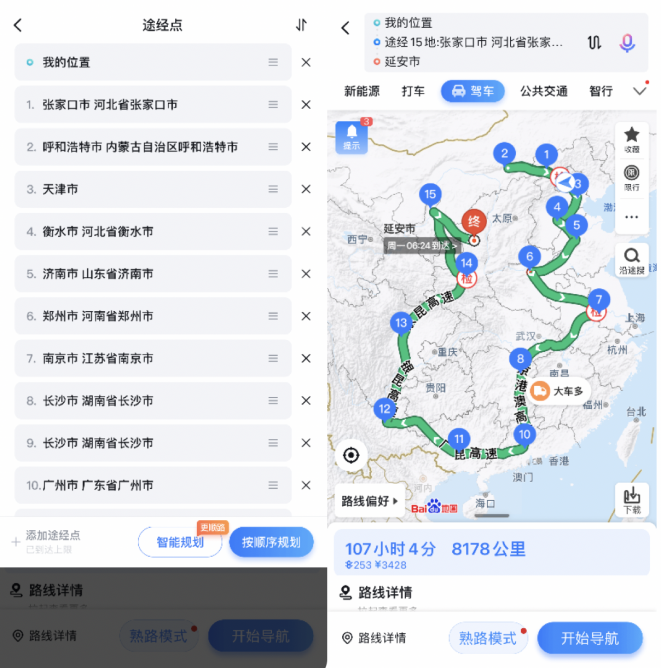
Task: Expand the travel mode chevron
Action: 640,91
